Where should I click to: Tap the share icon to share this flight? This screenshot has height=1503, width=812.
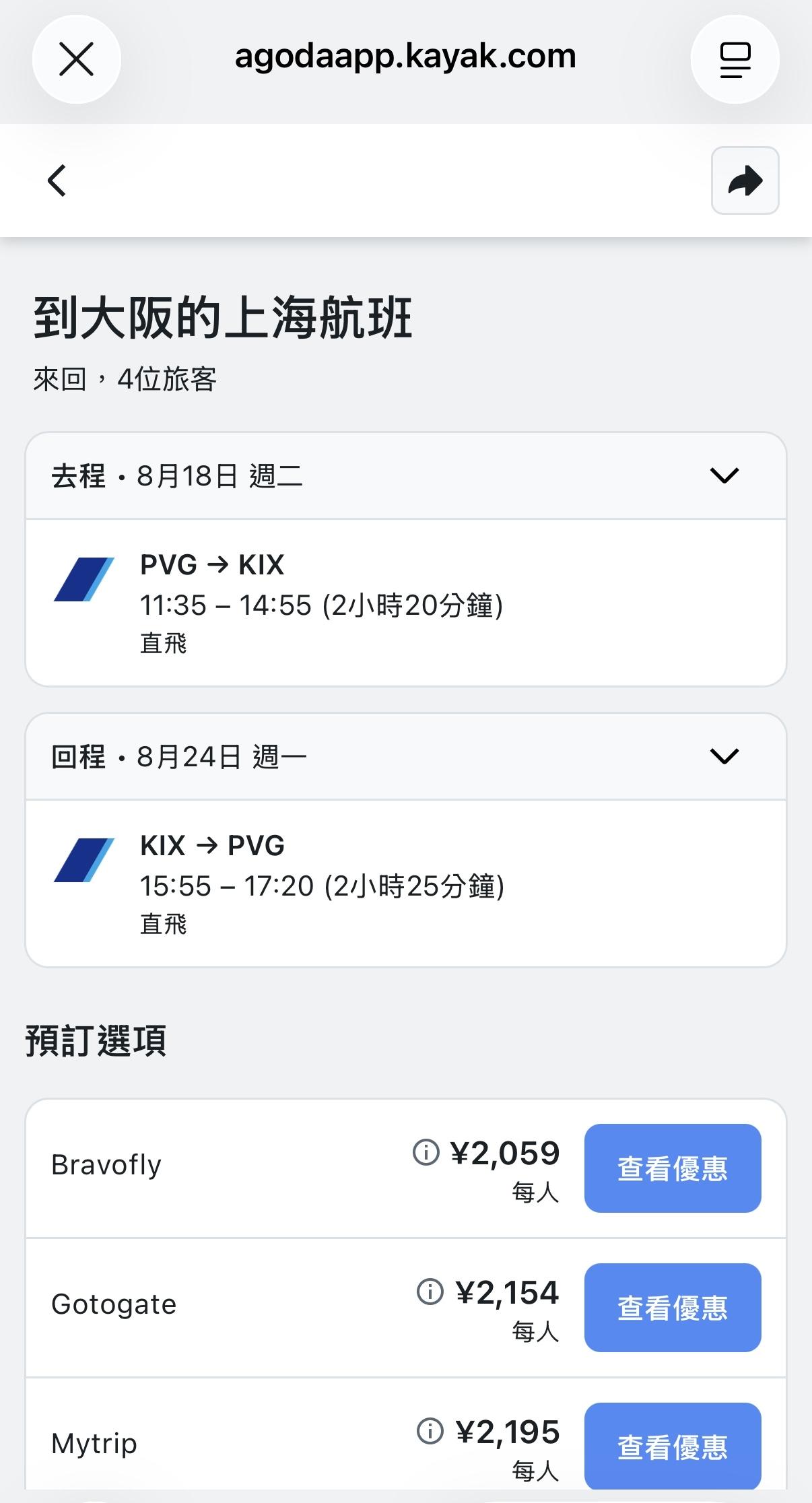745,180
